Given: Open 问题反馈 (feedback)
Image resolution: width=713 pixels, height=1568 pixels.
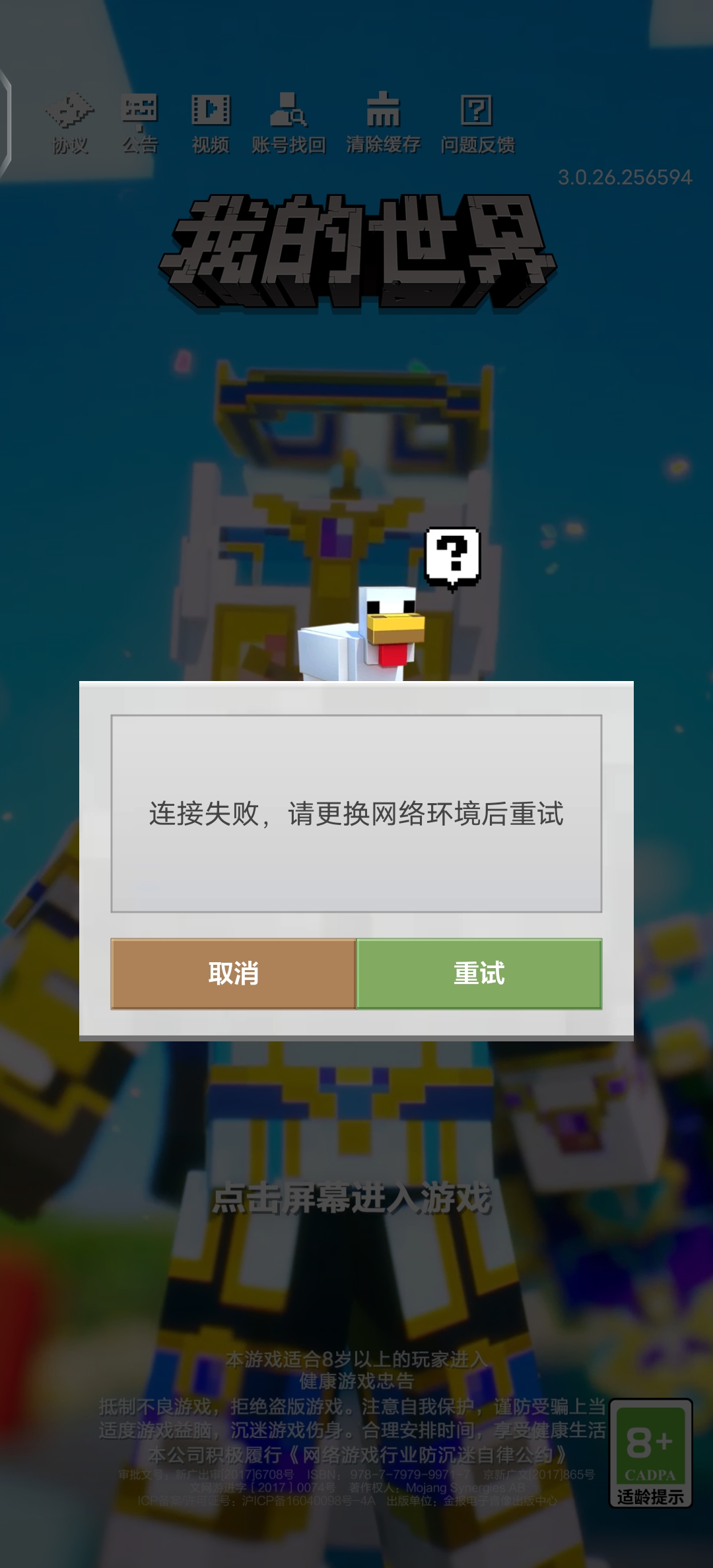Looking at the screenshot, I should [x=477, y=123].
